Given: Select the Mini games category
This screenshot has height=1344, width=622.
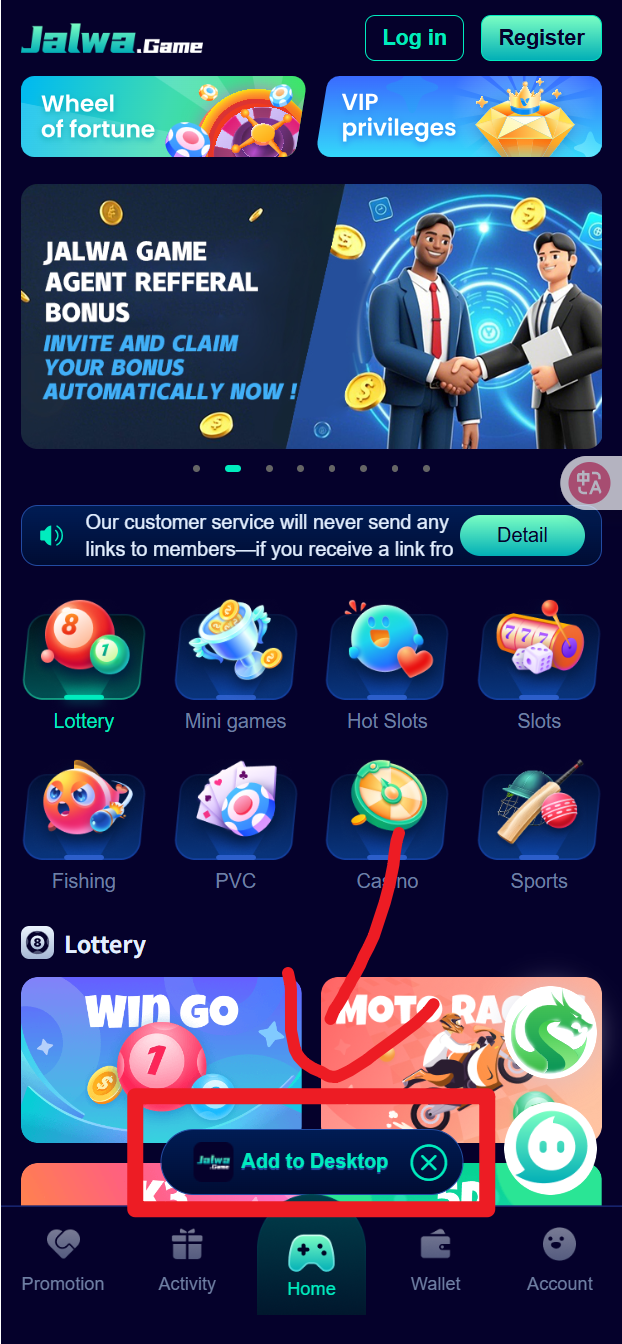Looking at the screenshot, I should pyautogui.click(x=235, y=664).
